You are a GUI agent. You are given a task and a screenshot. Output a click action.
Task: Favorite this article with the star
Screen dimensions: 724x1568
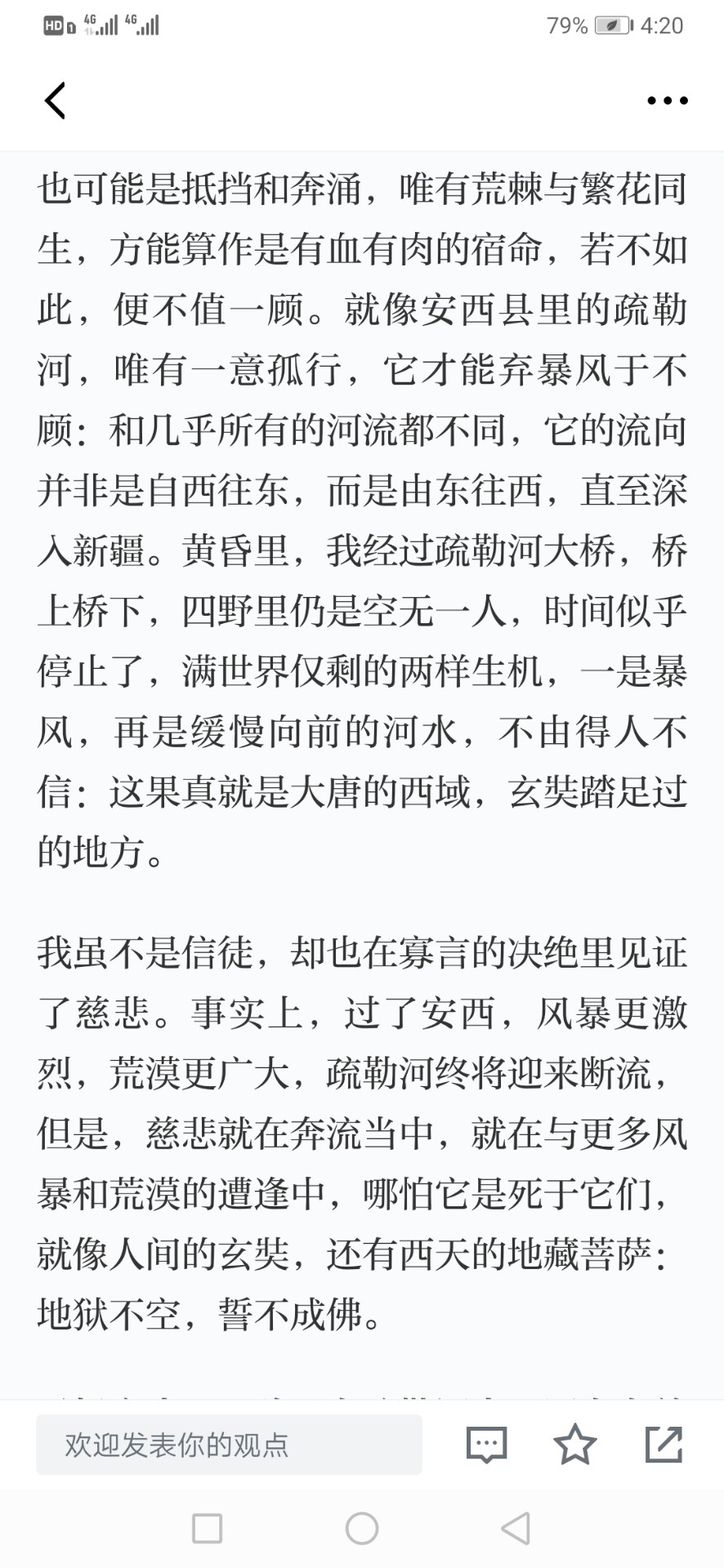pyautogui.click(x=575, y=1444)
